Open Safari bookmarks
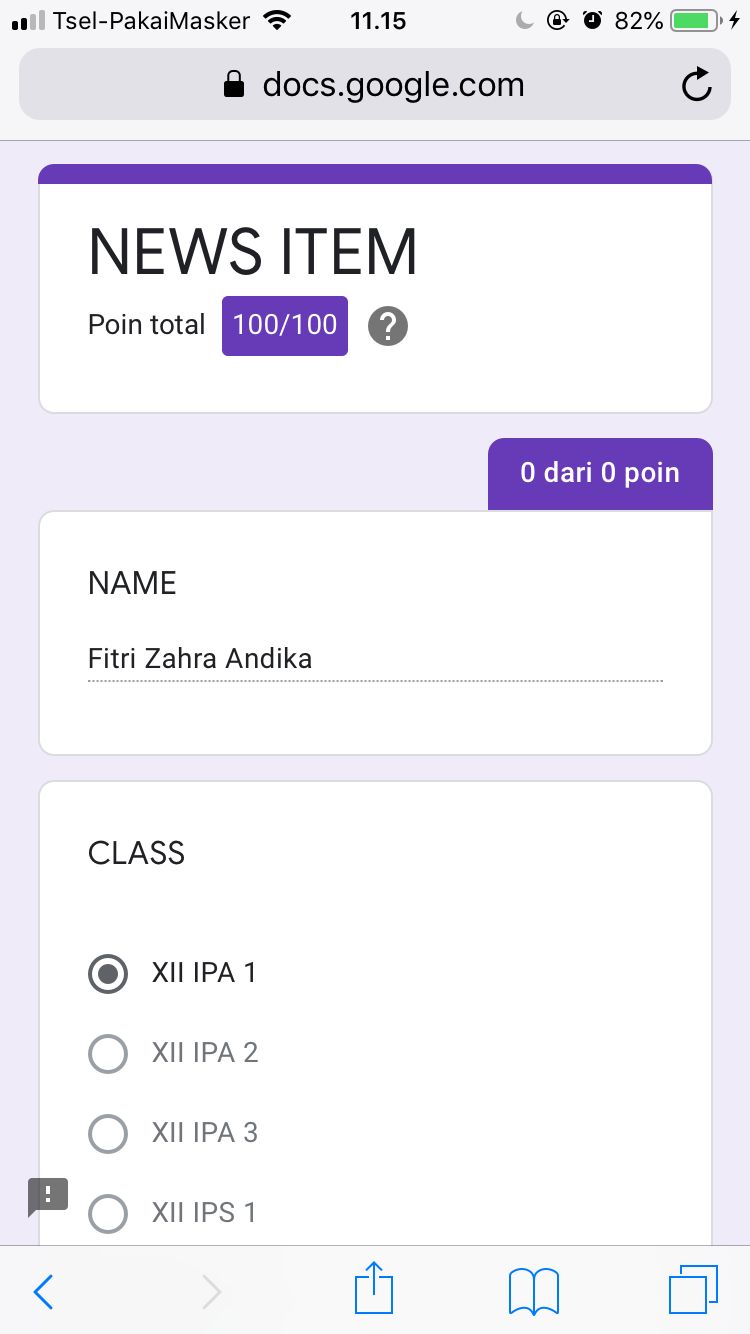750x1334 pixels. pyautogui.click(x=534, y=1292)
